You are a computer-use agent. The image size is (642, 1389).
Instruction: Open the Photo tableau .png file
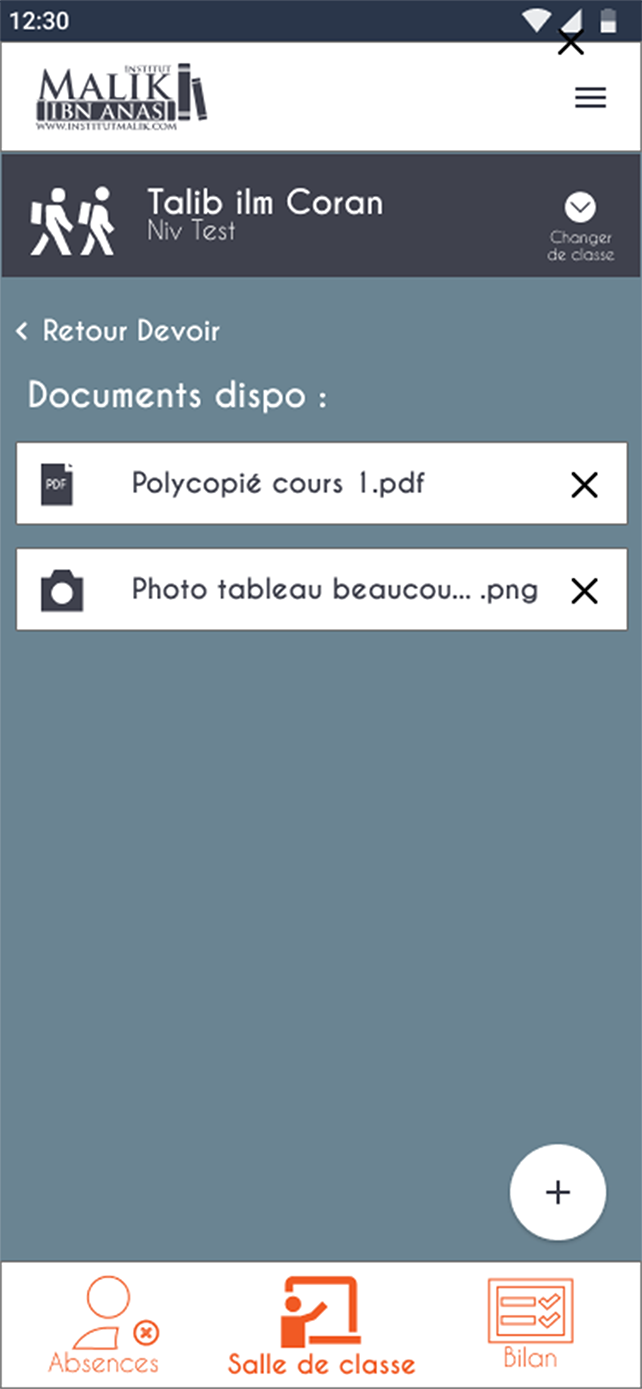334,590
